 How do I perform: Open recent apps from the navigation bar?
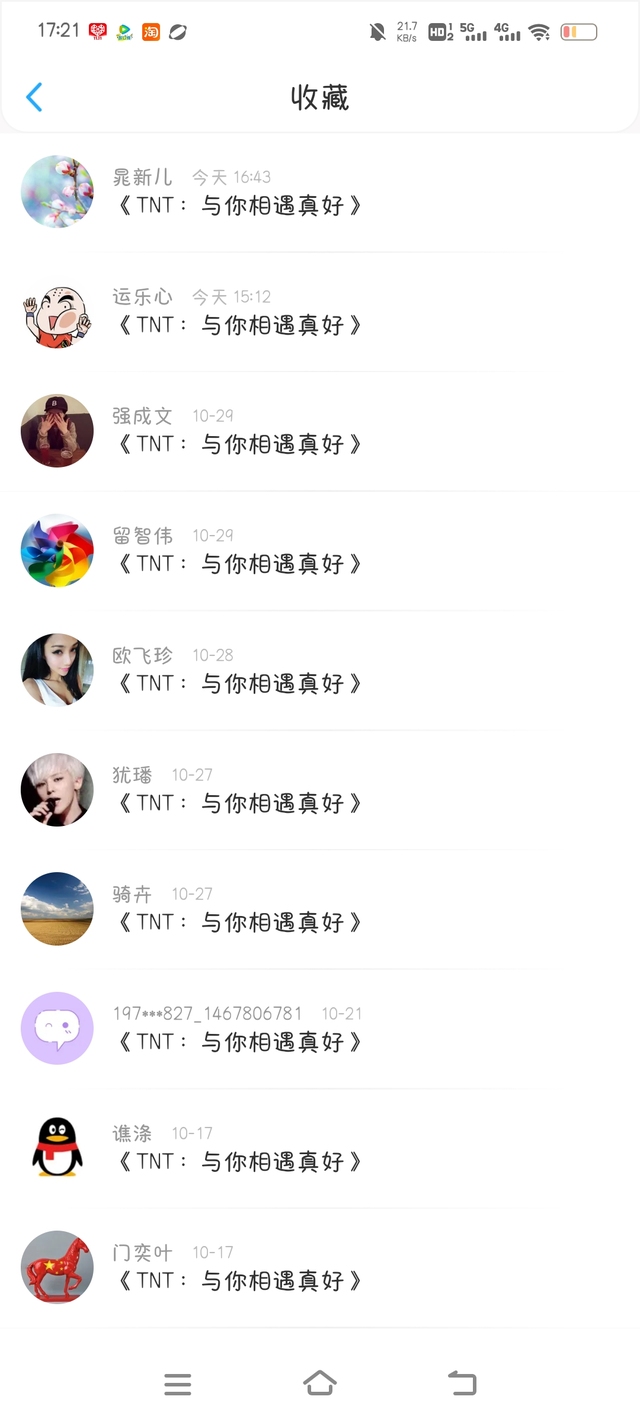(x=177, y=1384)
